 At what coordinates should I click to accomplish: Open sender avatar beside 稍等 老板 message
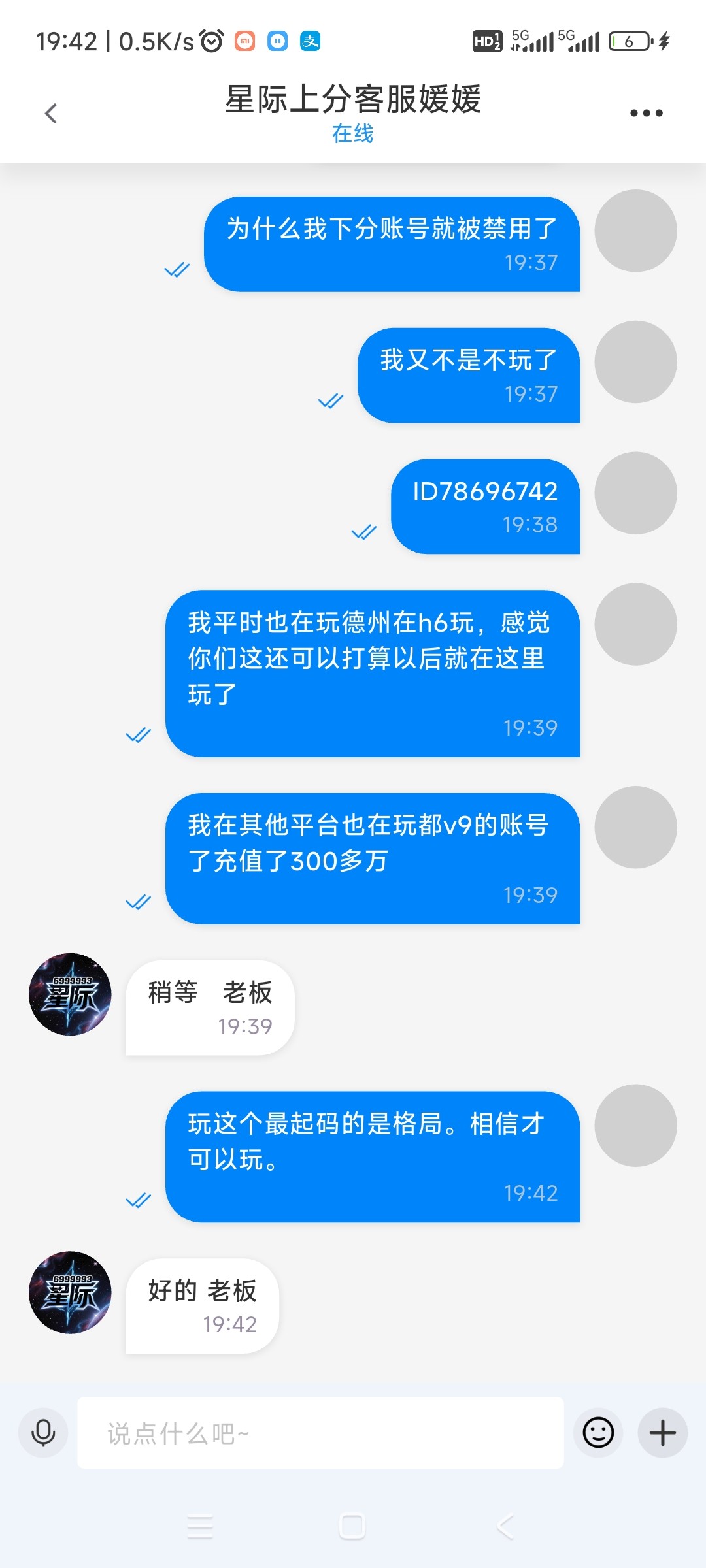coord(70,994)
